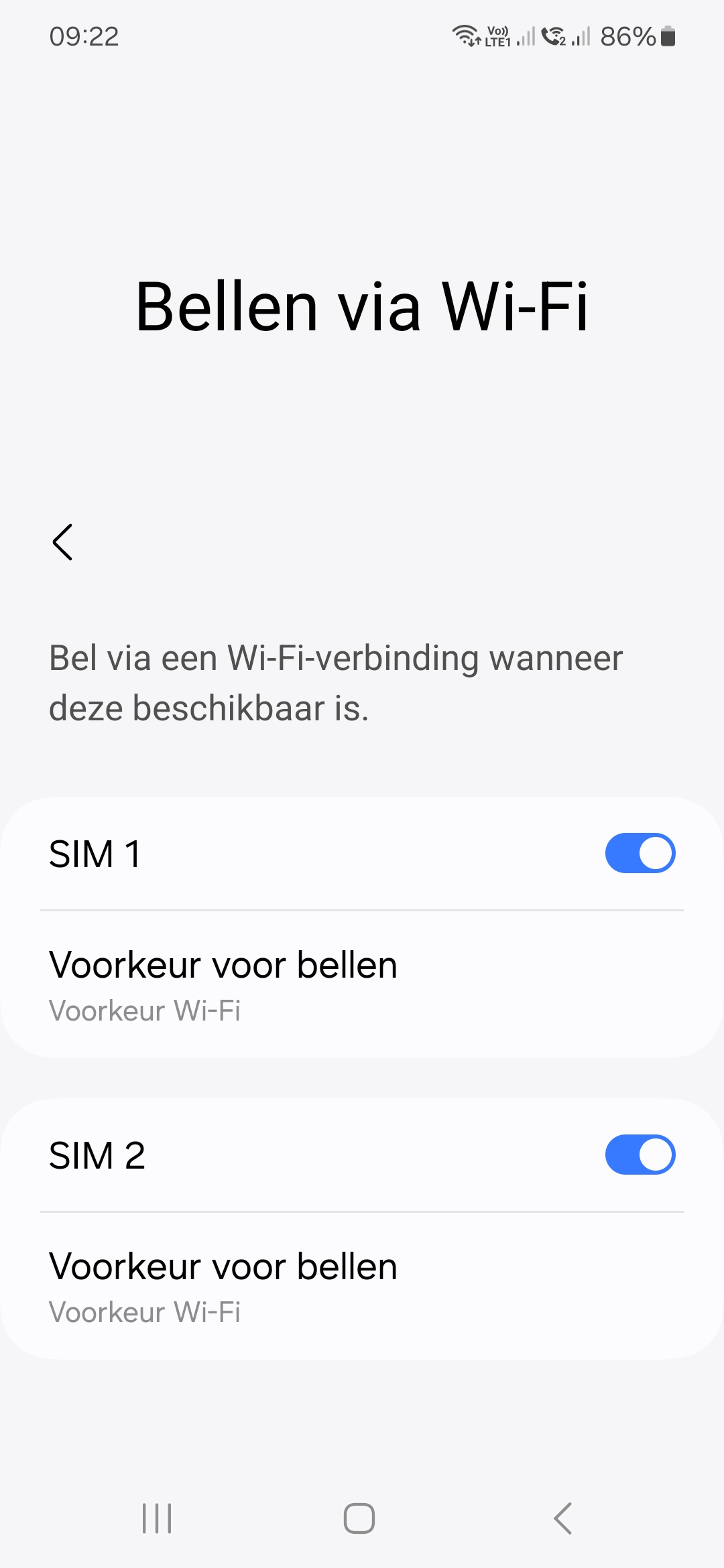724x1568 pixels.
Task: Go back using the app's back arrow
Action: (x=62, y=542)
